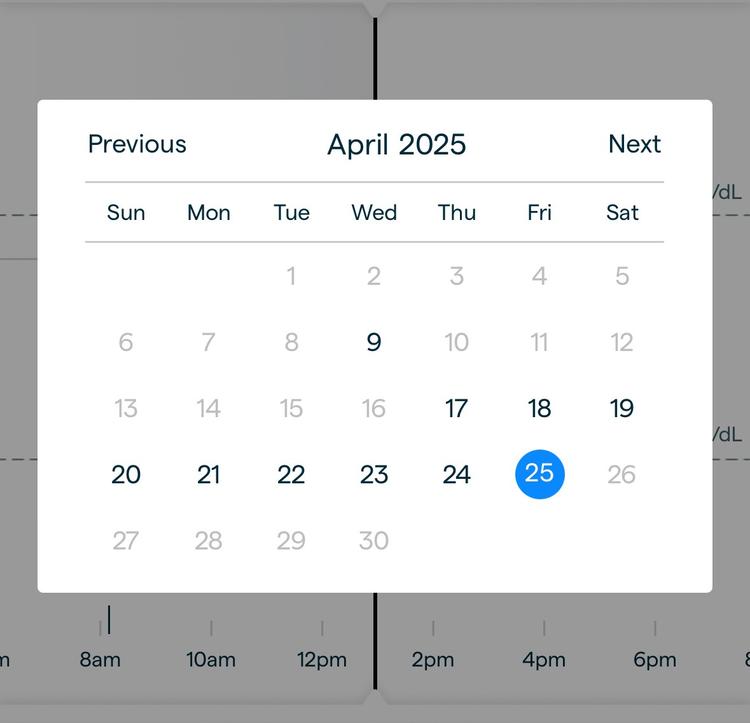Pick April 19 on the calendar
This screenshot has width=750, height=723.
622,408
